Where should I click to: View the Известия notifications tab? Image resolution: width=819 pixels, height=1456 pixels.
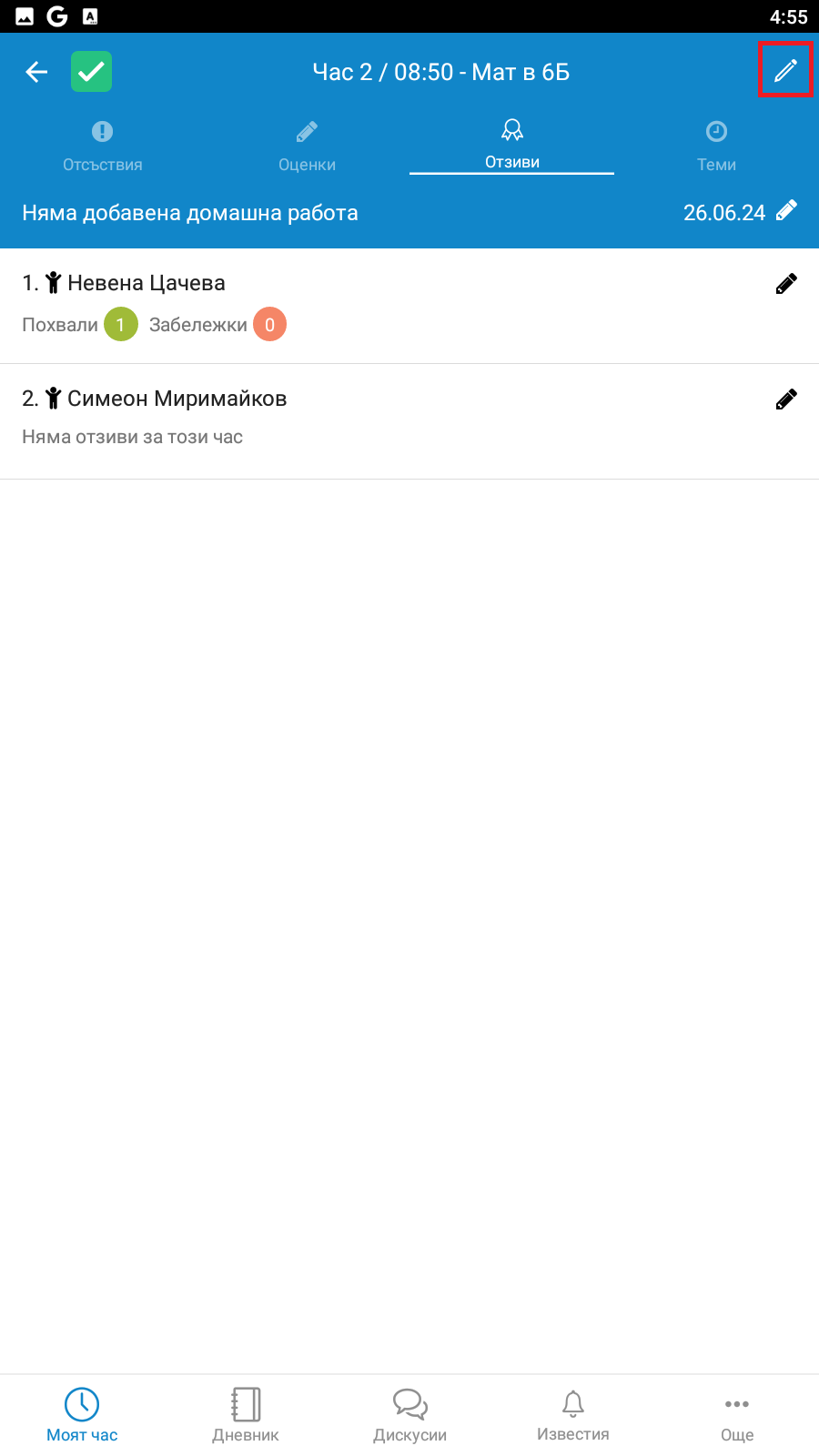[x=573, y=1415]
